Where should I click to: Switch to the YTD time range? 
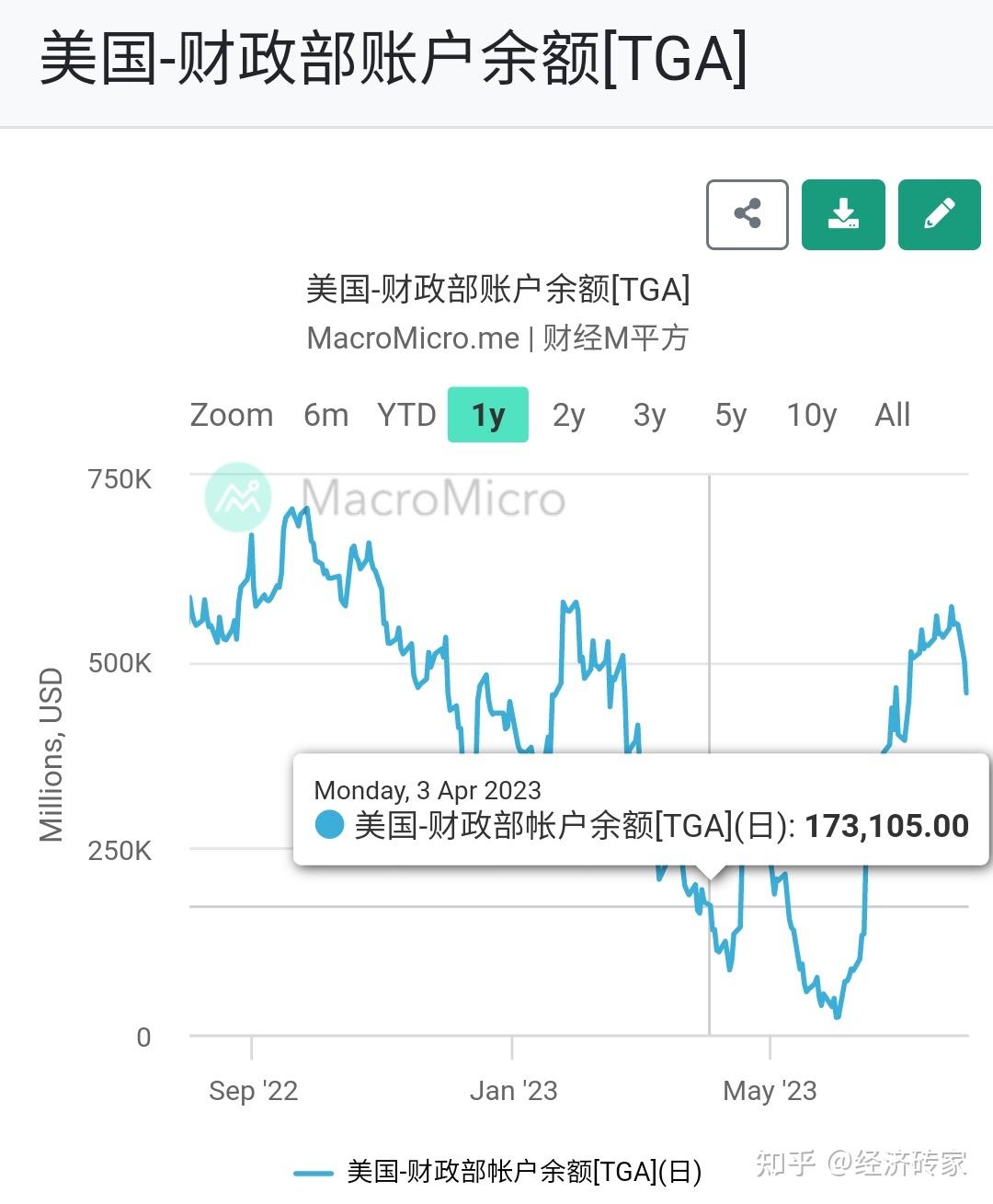[x=405, y=416]
